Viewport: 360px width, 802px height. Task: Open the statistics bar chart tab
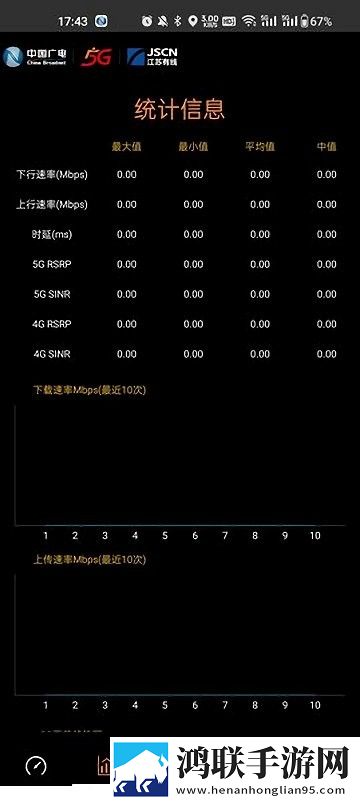click(x=104, y=766)
